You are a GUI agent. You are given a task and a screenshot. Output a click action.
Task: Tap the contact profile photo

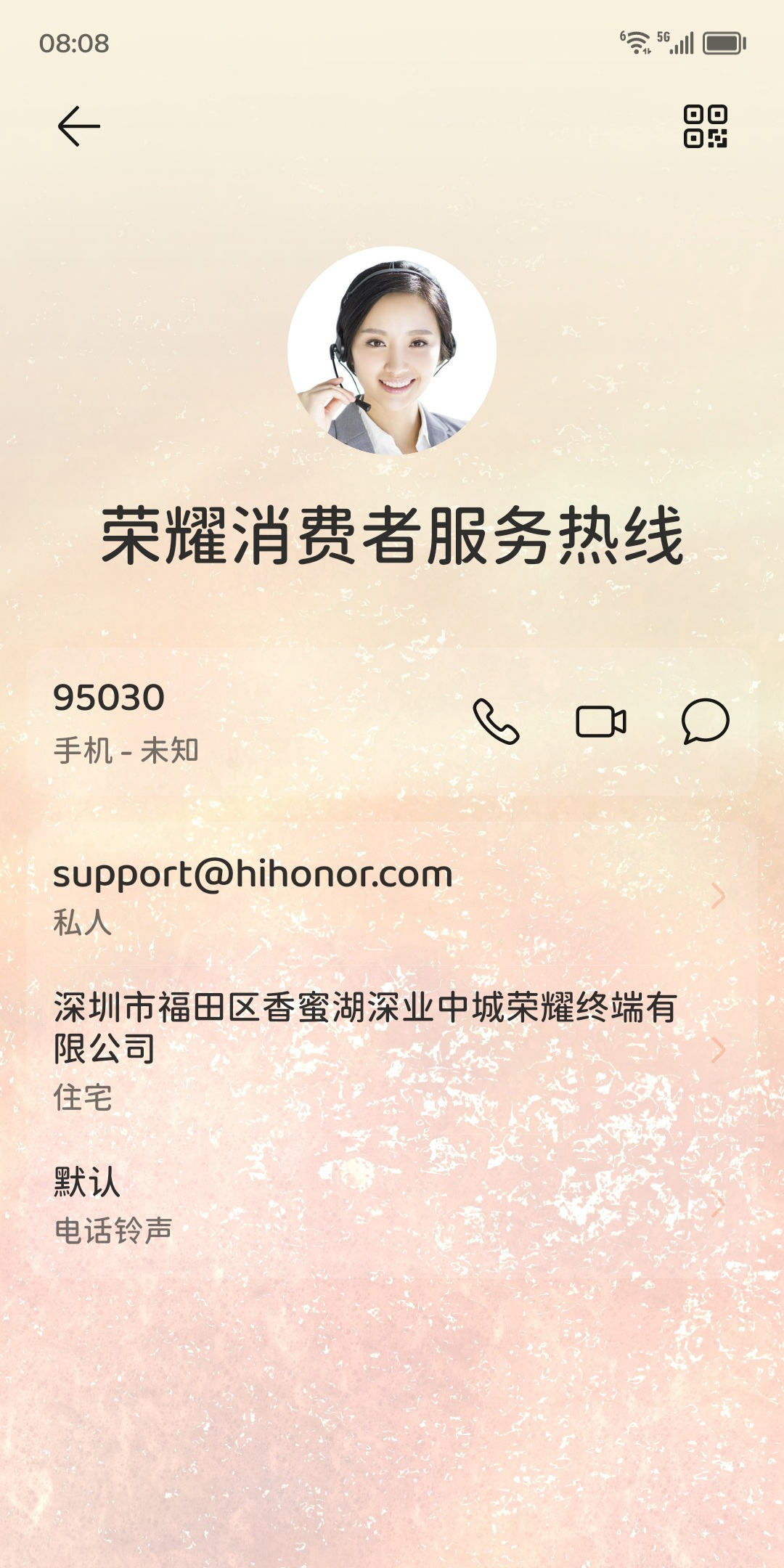(392, 351)
